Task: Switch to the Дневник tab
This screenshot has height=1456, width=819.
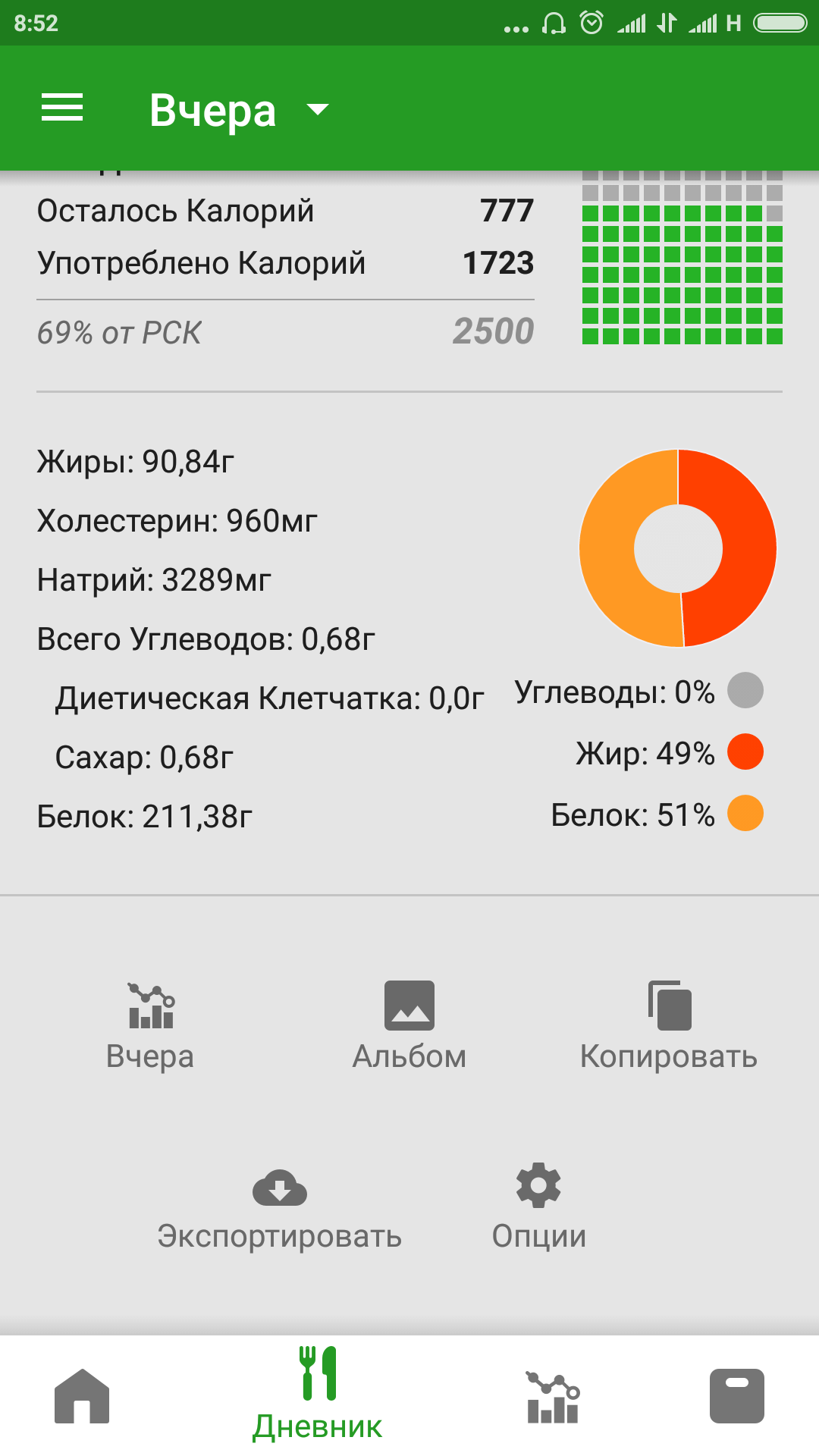Action: (x=318, y=1396)
